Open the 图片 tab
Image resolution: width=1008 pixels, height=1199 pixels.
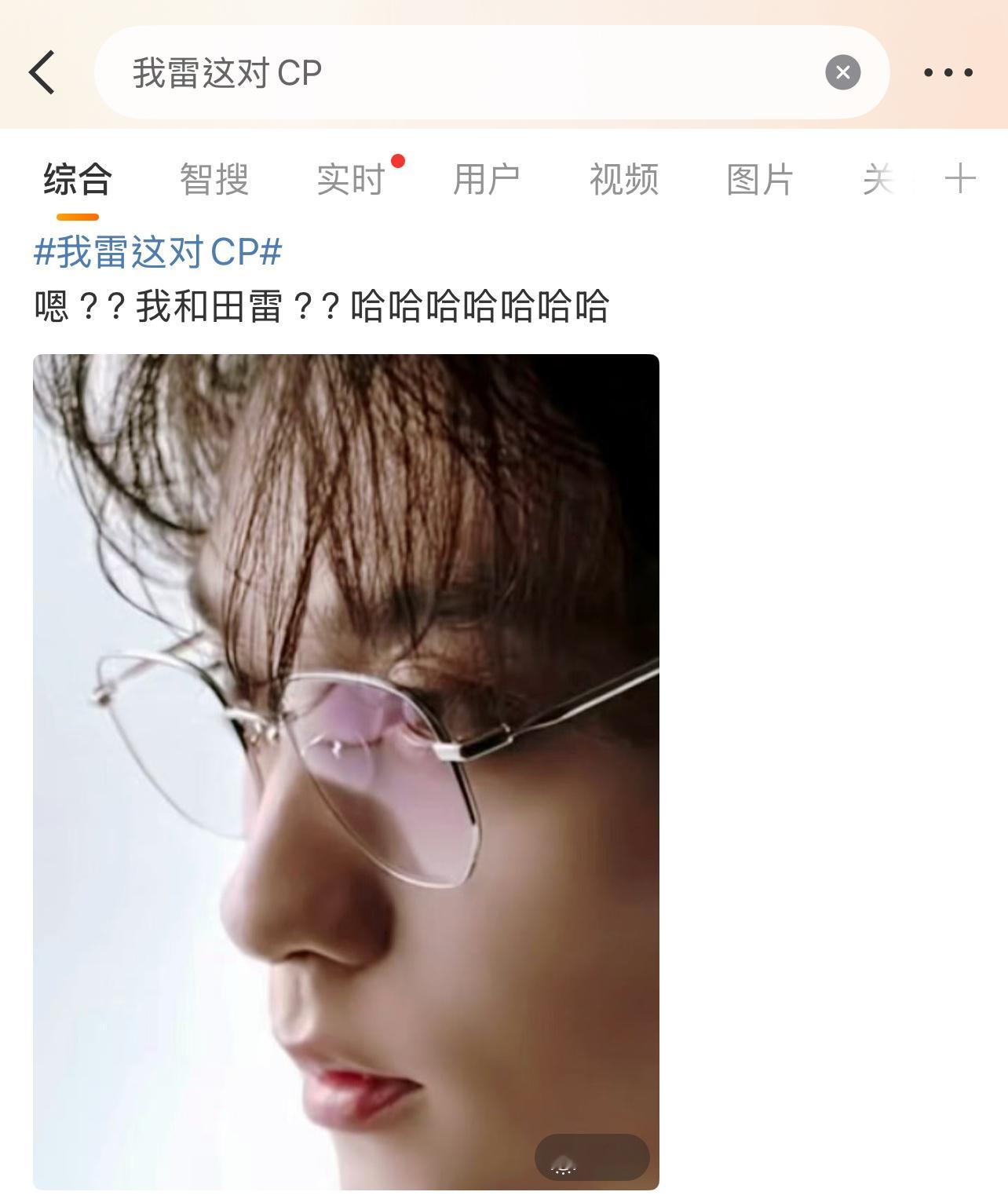coord(760,179)
